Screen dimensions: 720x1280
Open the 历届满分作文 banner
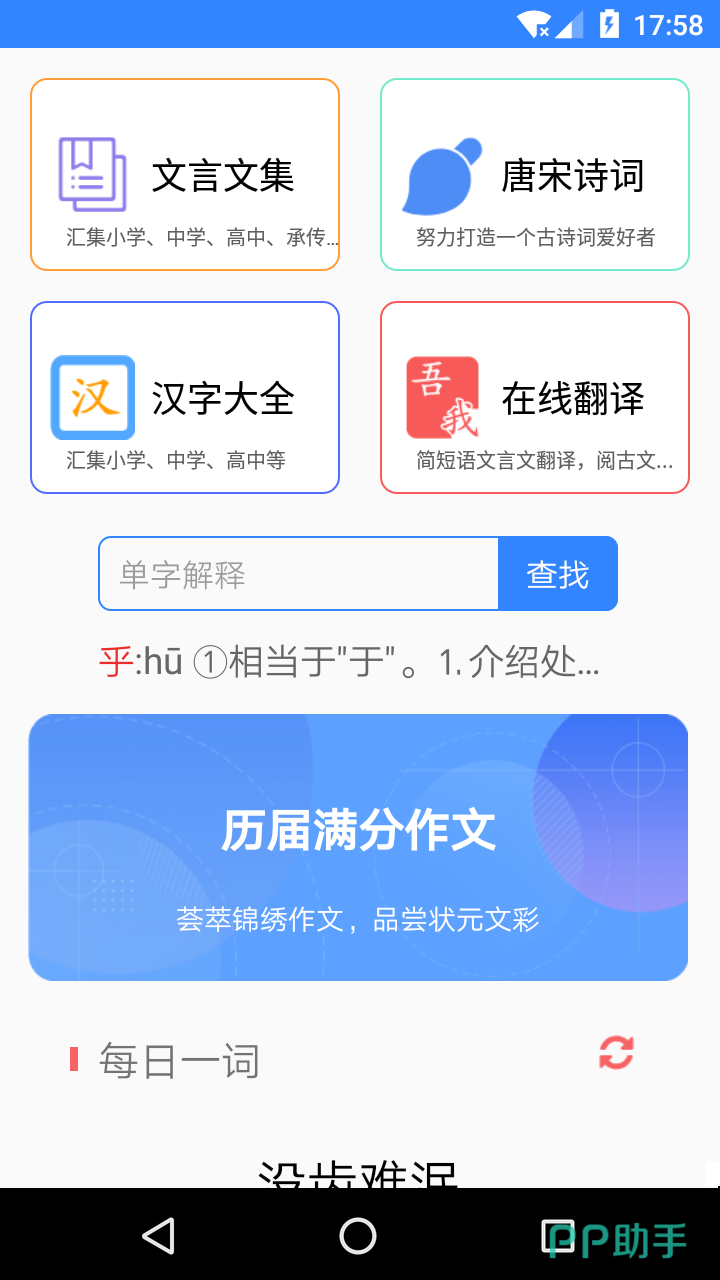358,847
